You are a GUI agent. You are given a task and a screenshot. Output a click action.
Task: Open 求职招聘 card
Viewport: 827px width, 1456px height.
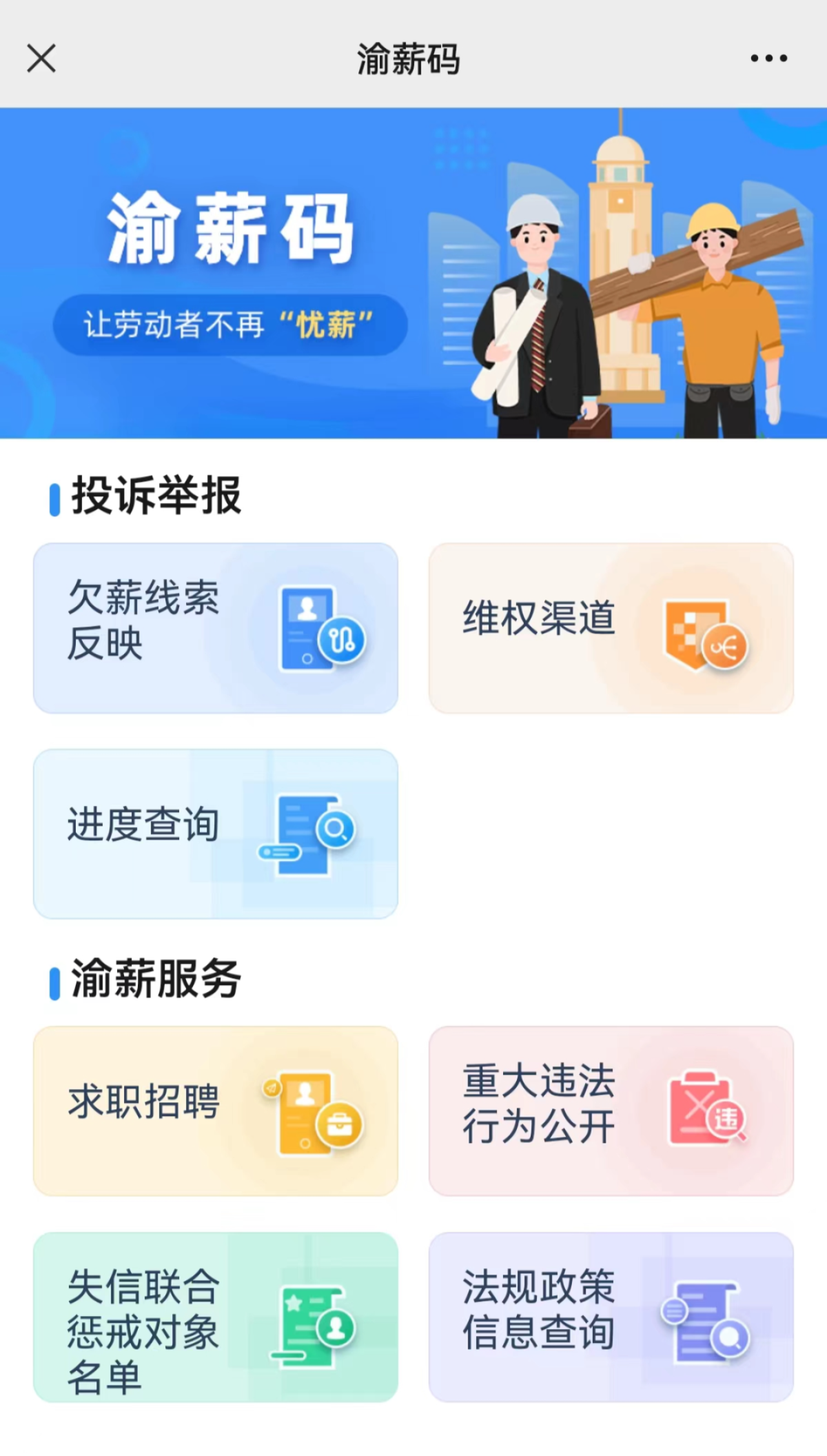(x=216, y=1111)
